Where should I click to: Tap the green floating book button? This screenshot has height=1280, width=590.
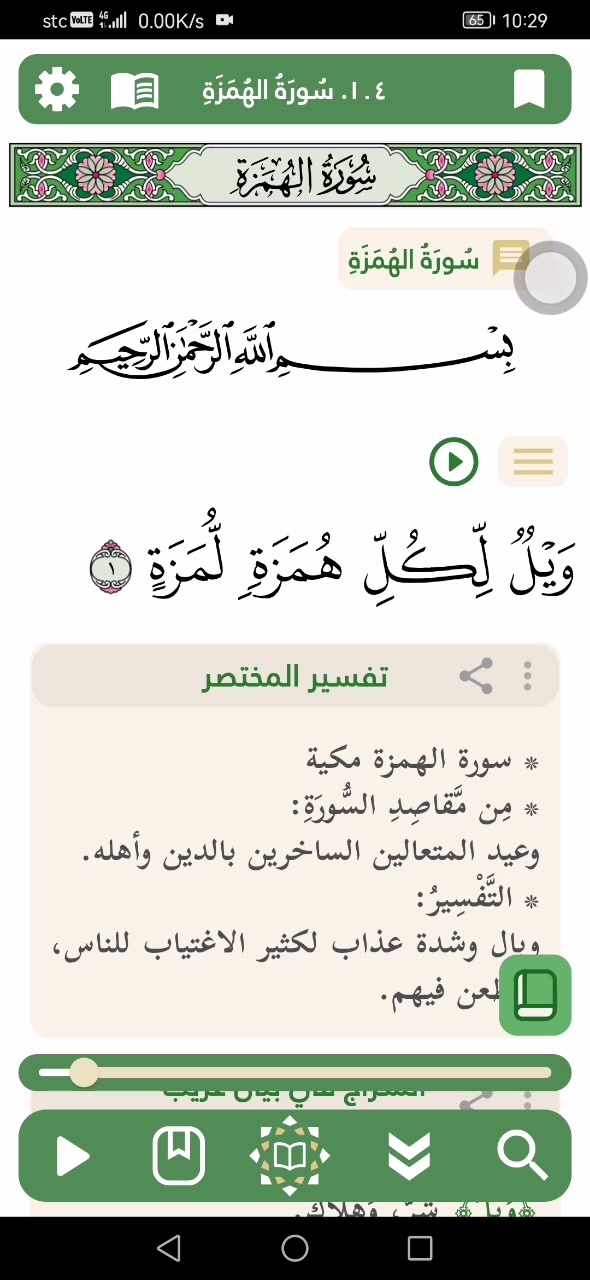coord(535,994)
